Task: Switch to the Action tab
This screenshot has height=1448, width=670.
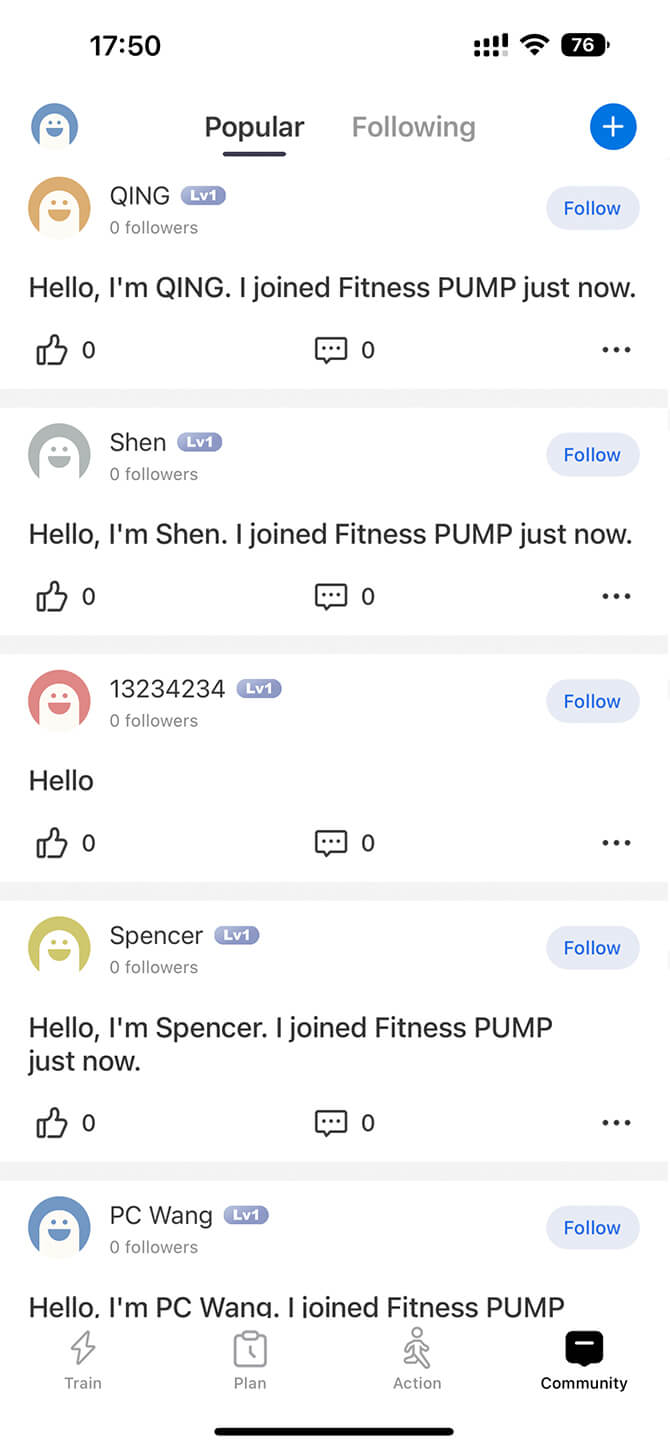Action: click(417, 1360)
